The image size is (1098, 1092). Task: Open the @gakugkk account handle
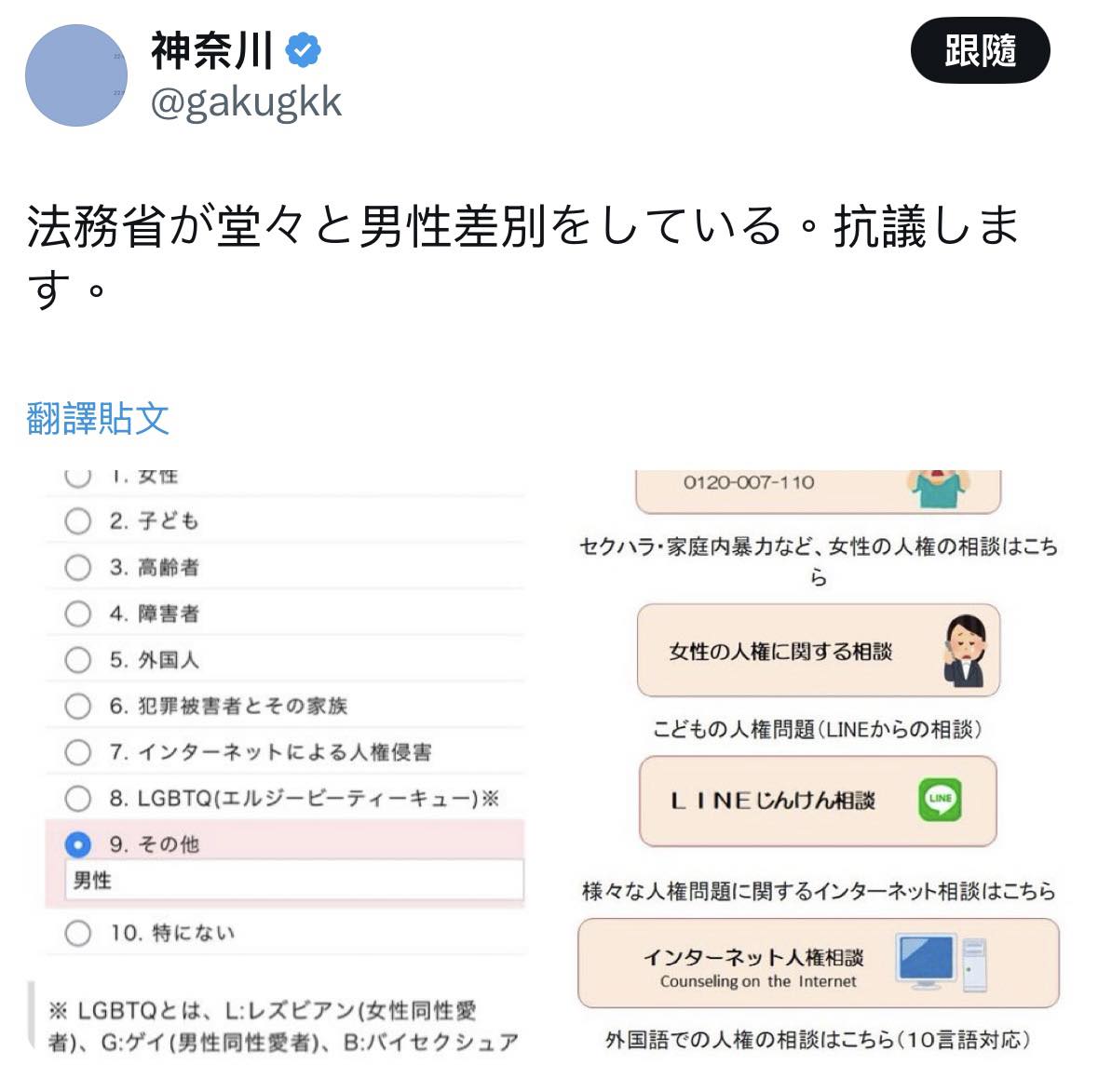click(246, 102)
